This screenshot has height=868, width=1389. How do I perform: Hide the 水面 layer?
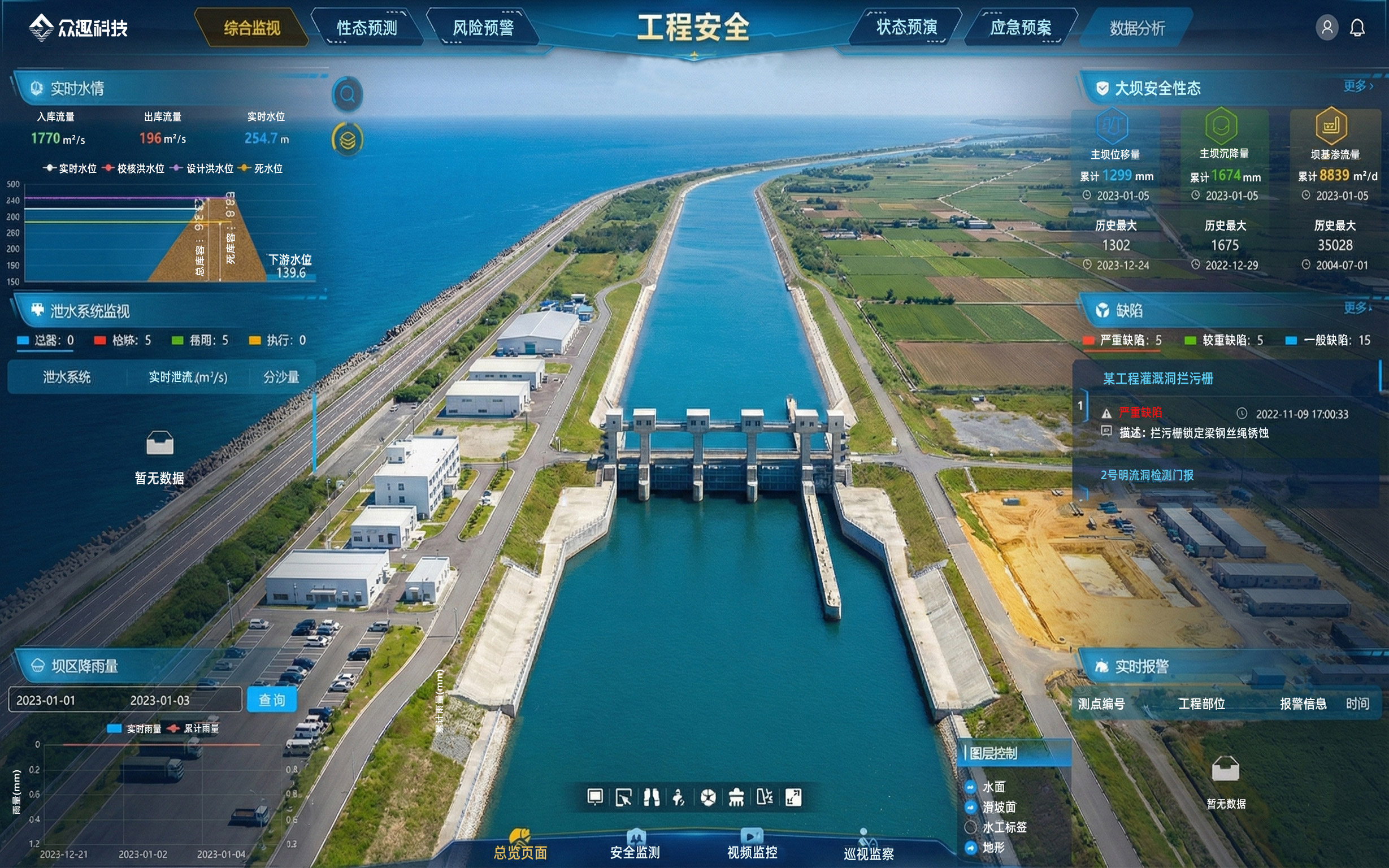[x=971, y=787]
